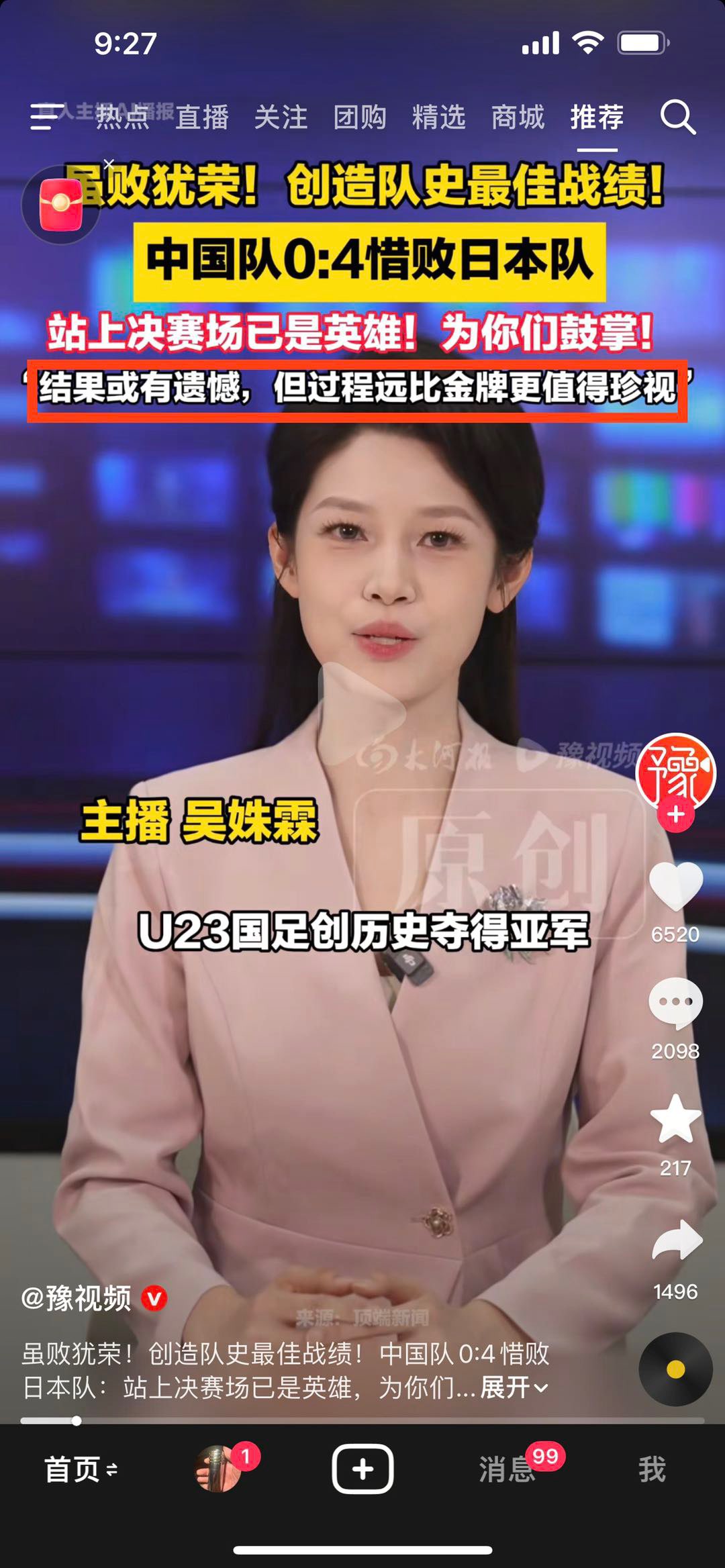Go to the 商城 tab
This screenshot has height=1568, width=725.
[518, 117]
